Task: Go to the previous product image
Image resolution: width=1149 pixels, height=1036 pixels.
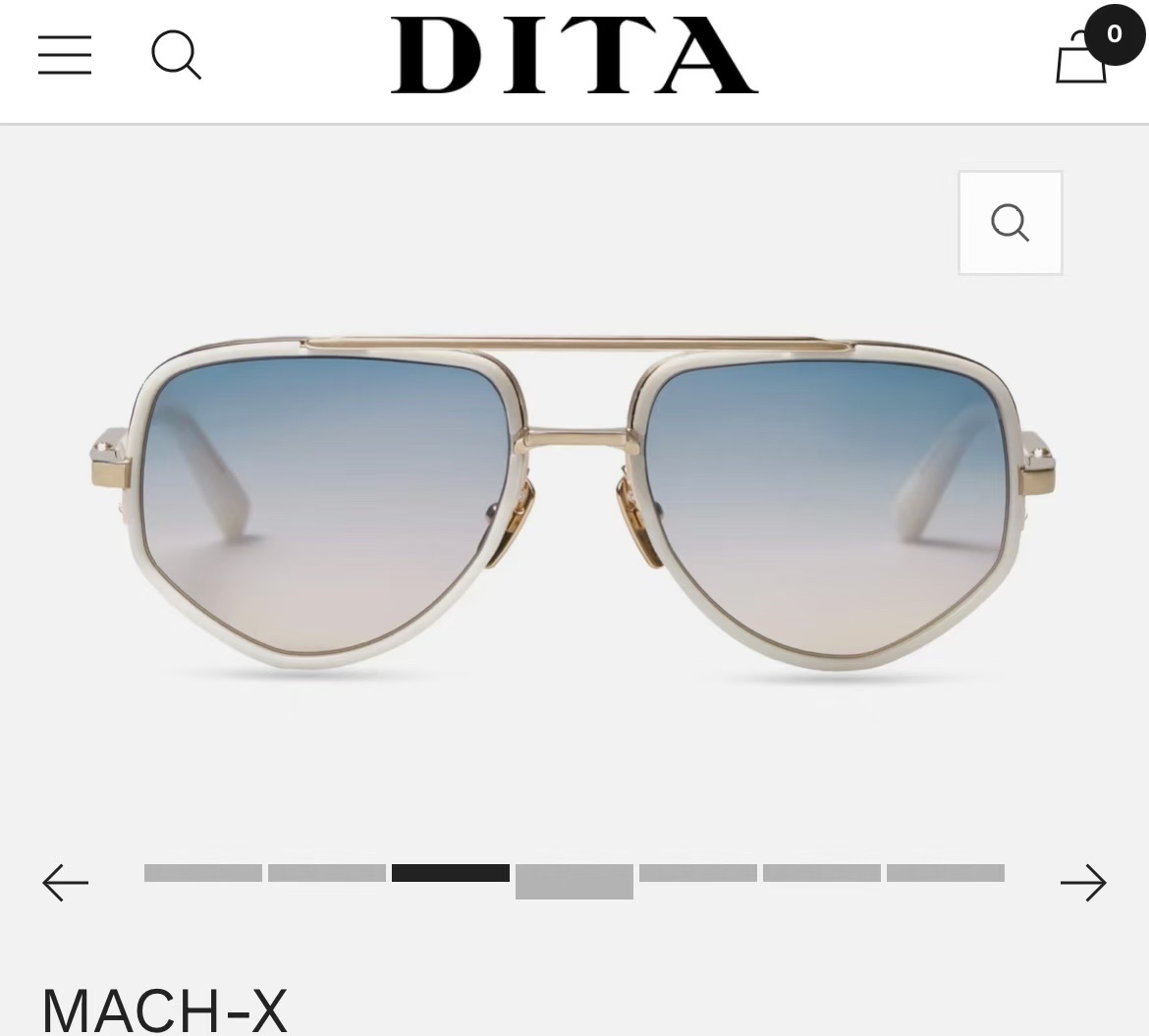Action: 66,883
